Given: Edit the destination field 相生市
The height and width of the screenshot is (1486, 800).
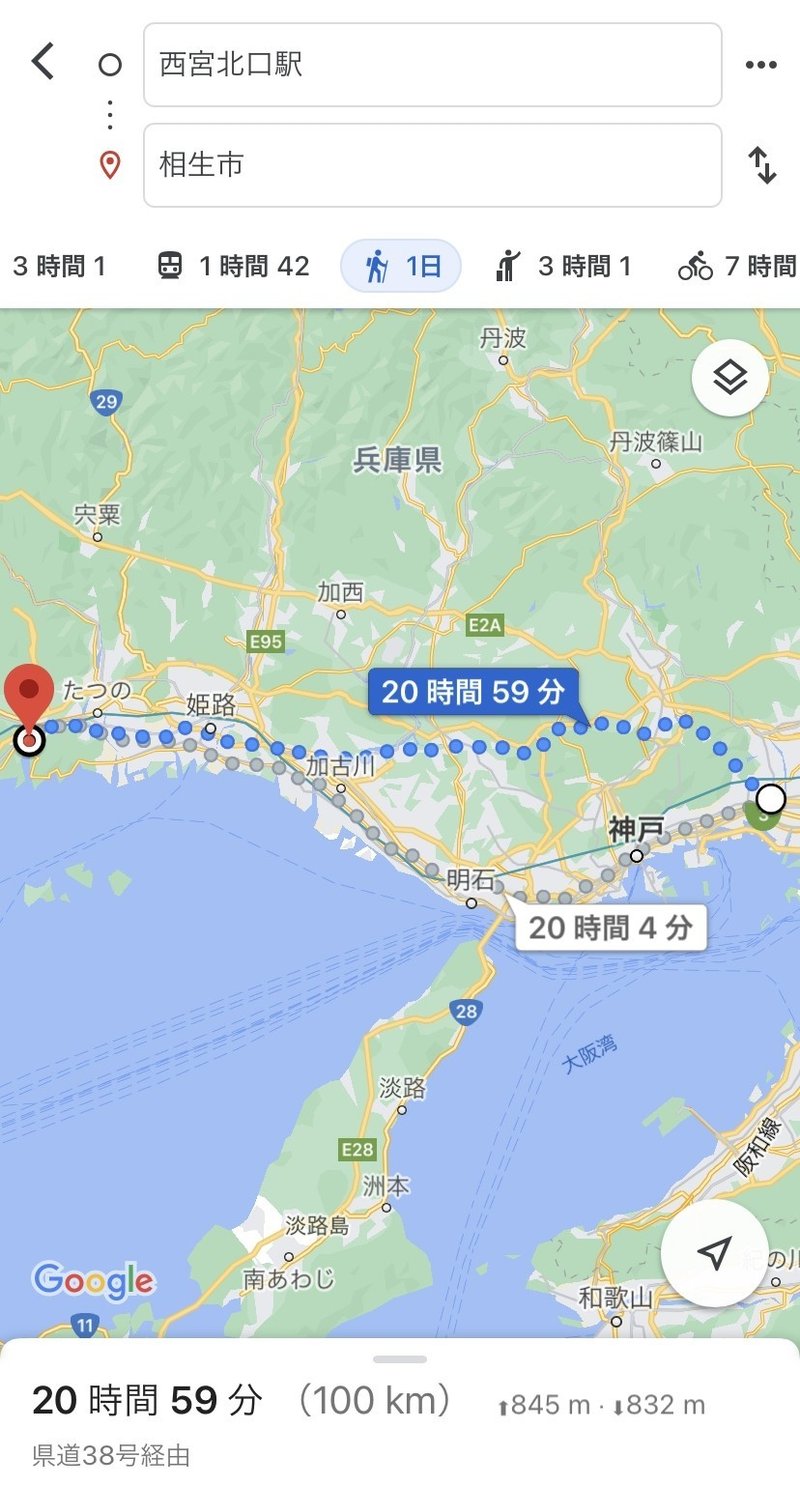Looking at the screenshot, I should pyautogui.click(x=432, y=165).
